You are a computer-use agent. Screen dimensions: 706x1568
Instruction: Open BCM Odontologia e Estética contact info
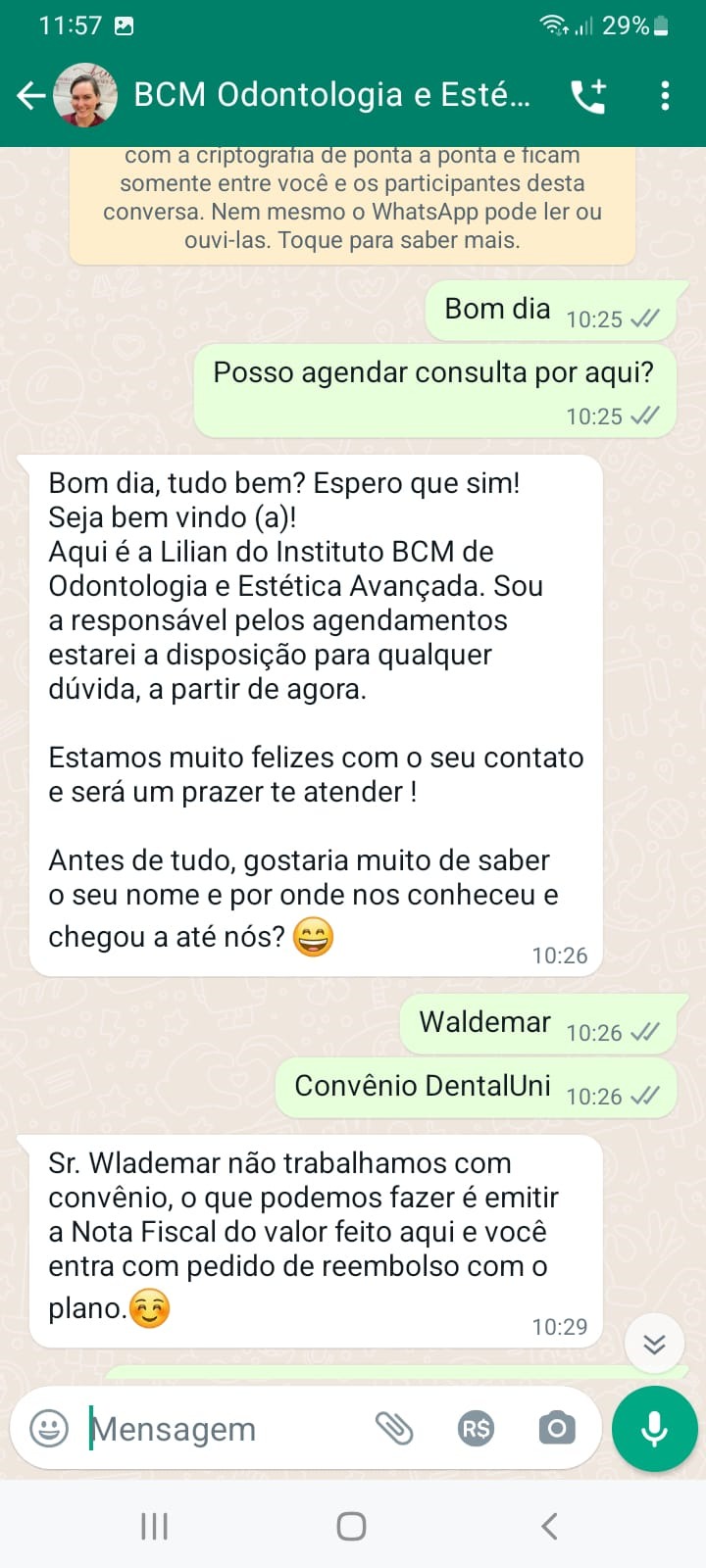[x=331, y=95]
